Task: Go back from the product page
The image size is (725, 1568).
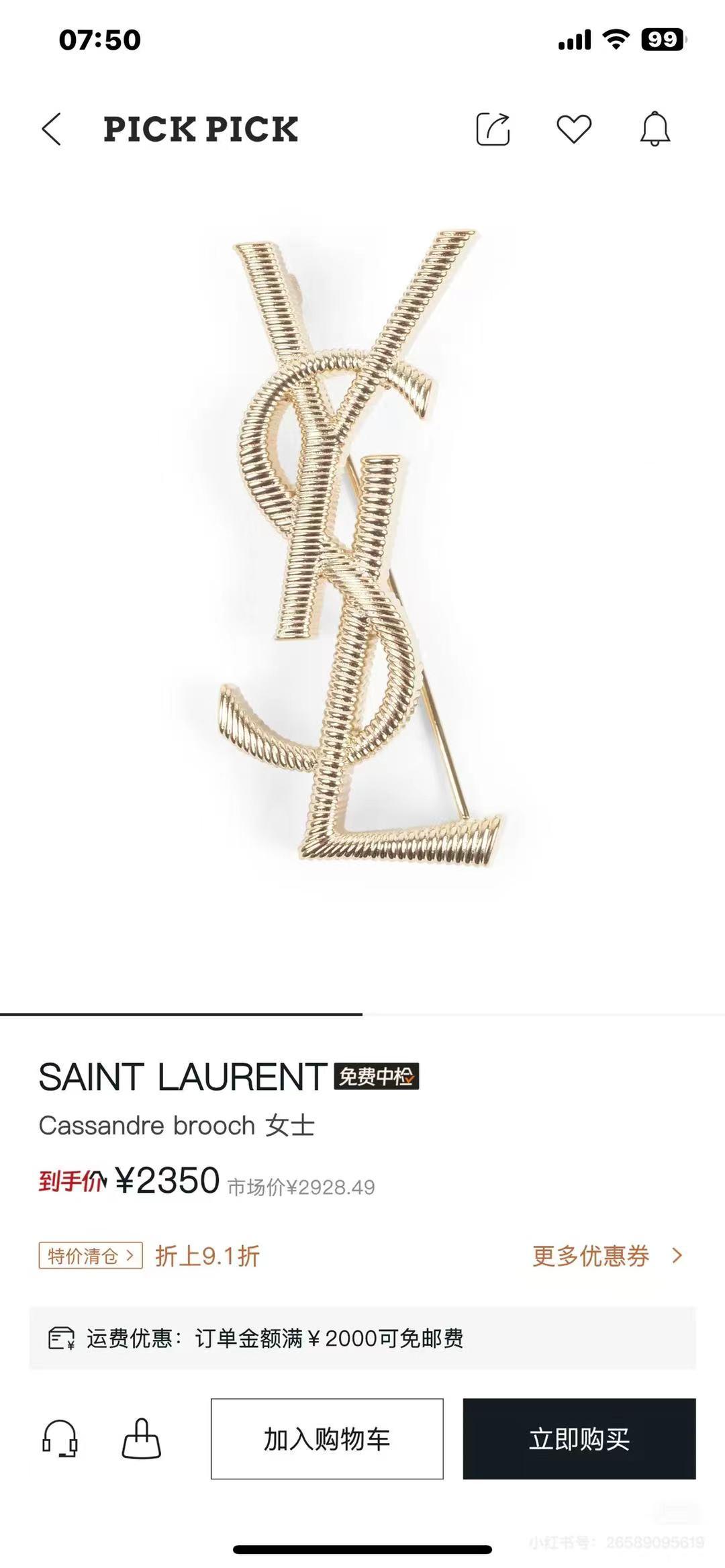Action: (52, 129)
